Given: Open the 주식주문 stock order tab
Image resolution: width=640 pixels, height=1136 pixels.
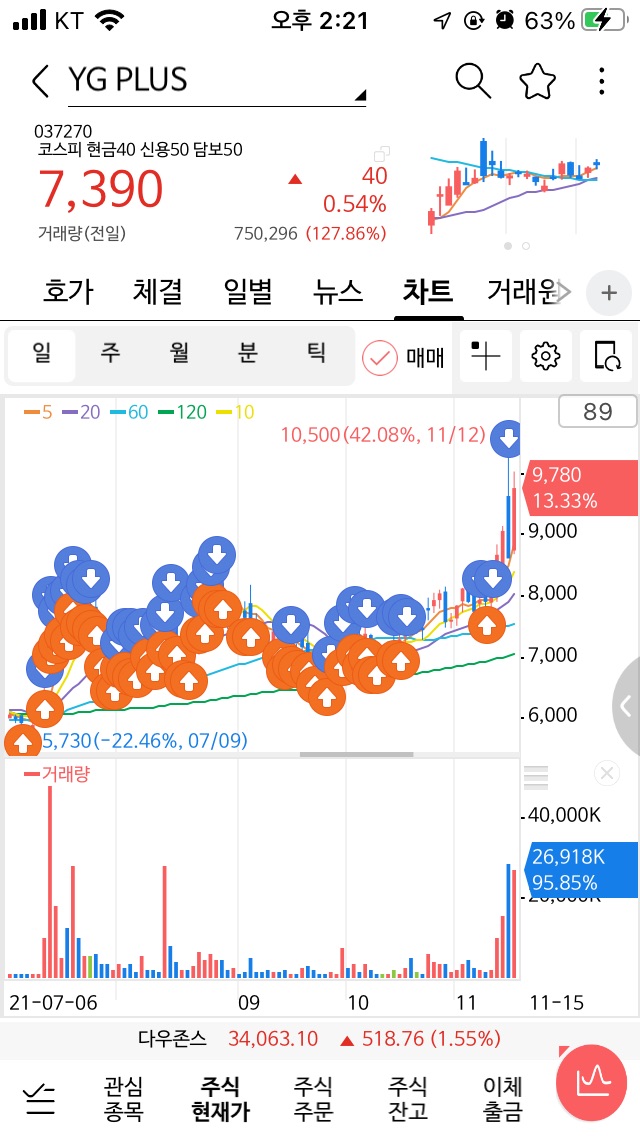Looking at the screenshot, I should click(x=313, y=1098).
